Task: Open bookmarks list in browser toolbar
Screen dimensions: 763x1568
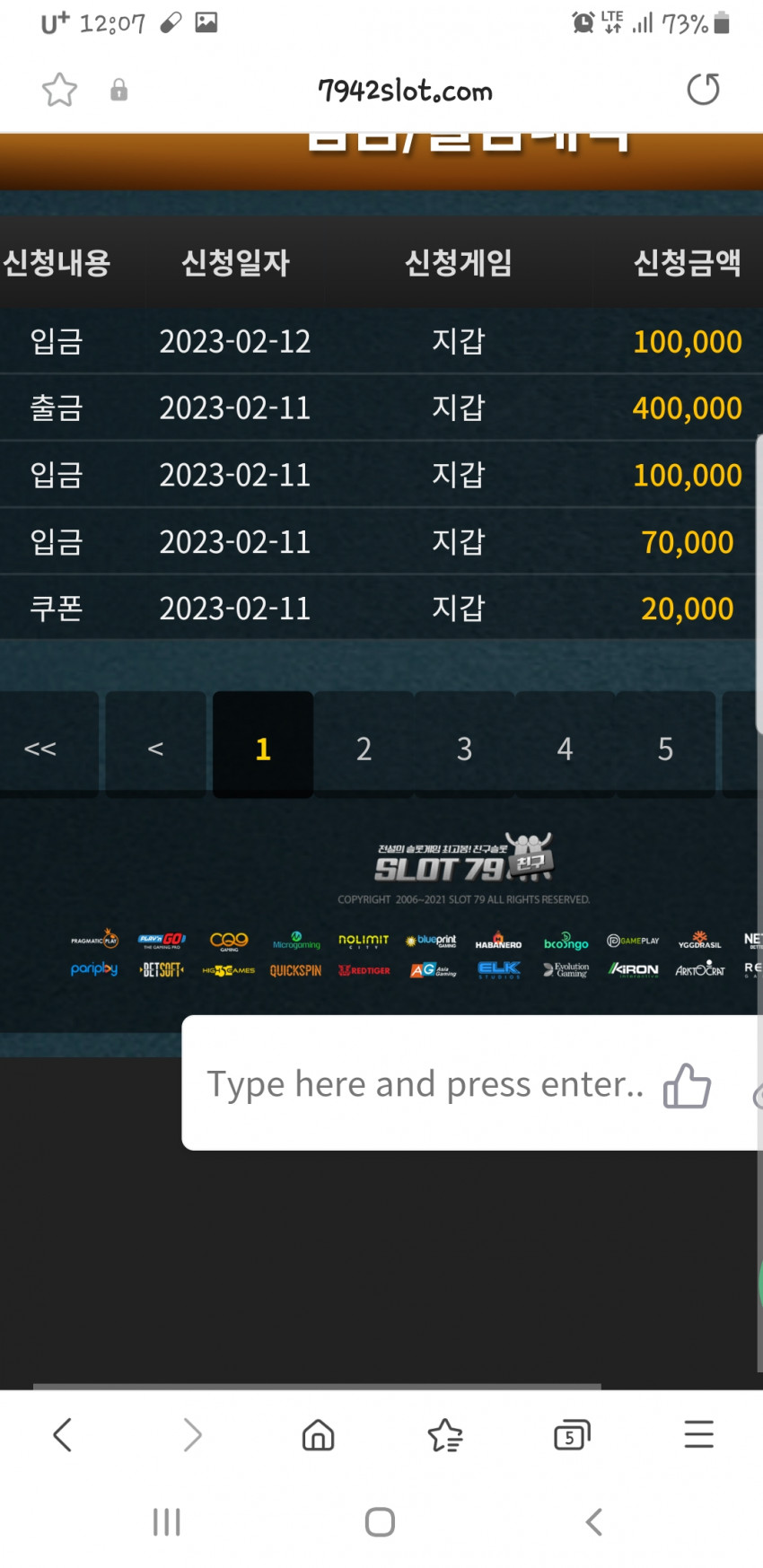Action: click(x=444, y=1435)
